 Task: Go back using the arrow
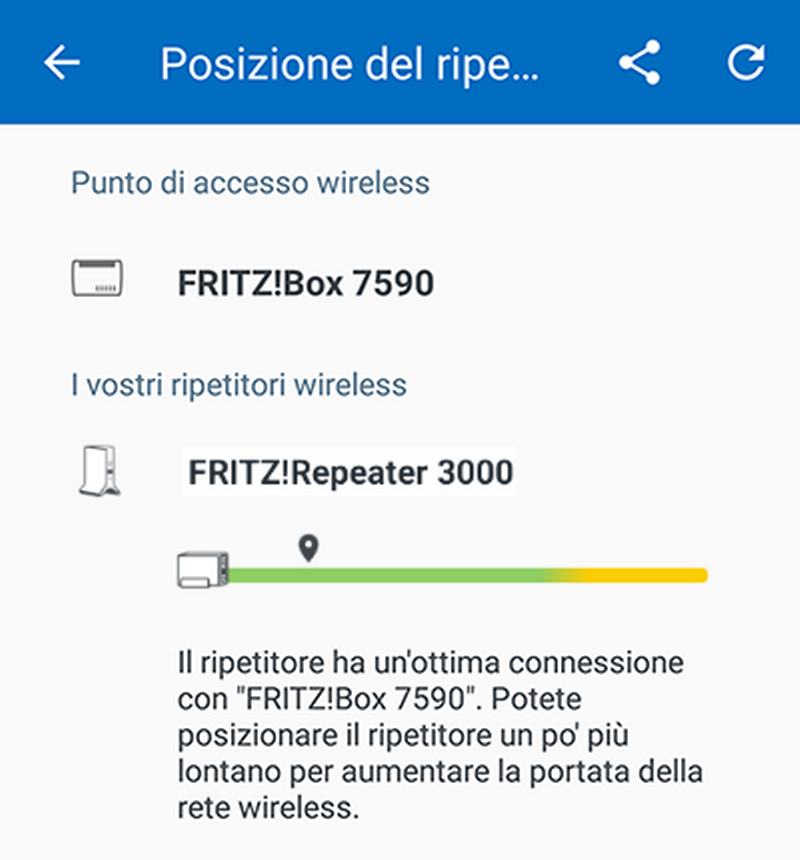pyautogui.click(x=62, y=63)
